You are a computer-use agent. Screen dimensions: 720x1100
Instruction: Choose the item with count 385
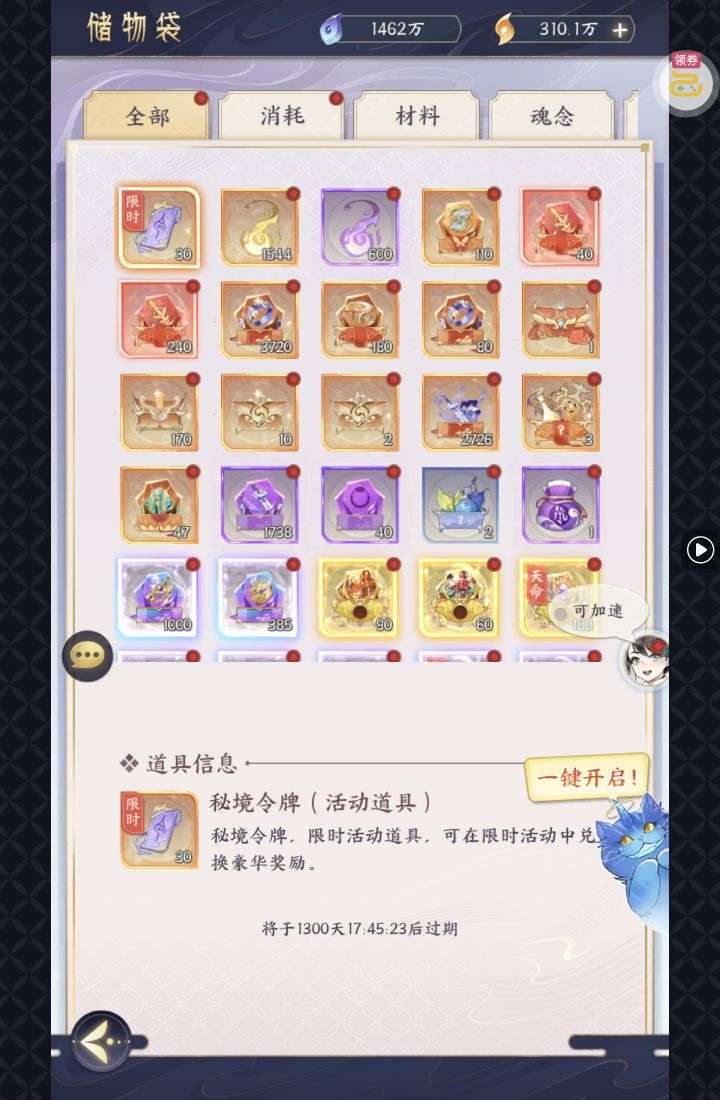pos(259,598)
